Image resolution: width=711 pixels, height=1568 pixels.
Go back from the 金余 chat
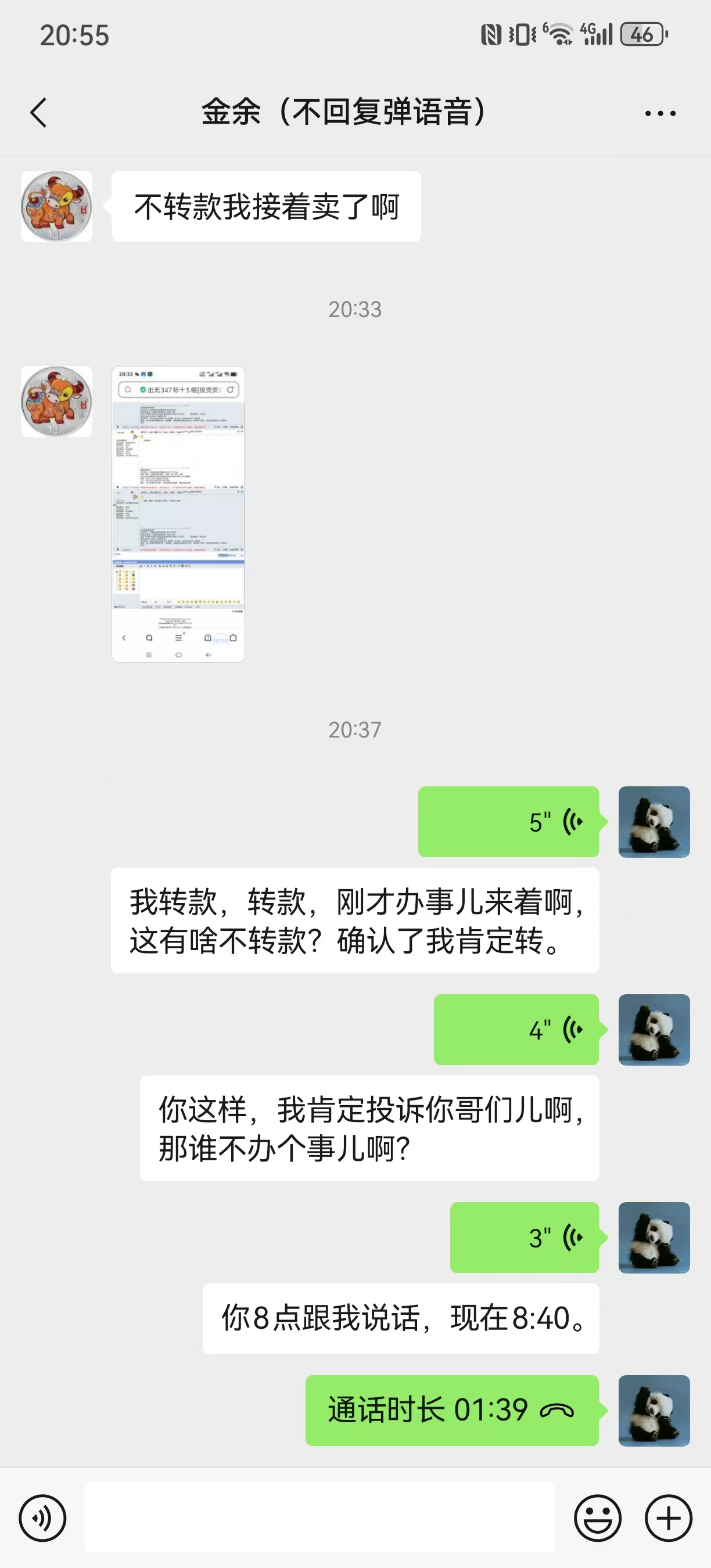(x=38, y=113)
